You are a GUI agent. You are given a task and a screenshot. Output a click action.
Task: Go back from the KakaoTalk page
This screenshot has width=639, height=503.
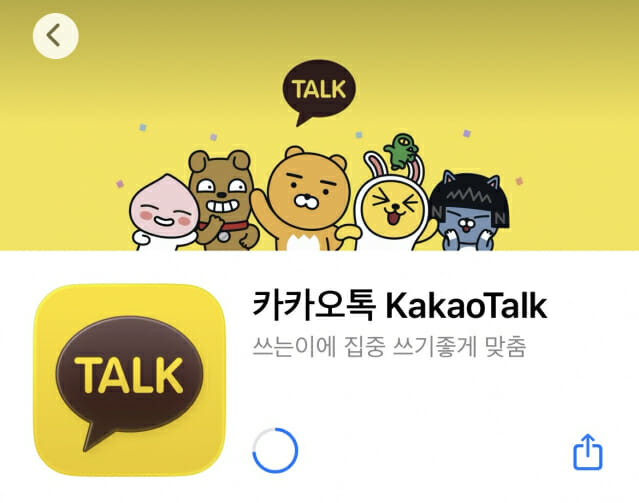[55, 36]
